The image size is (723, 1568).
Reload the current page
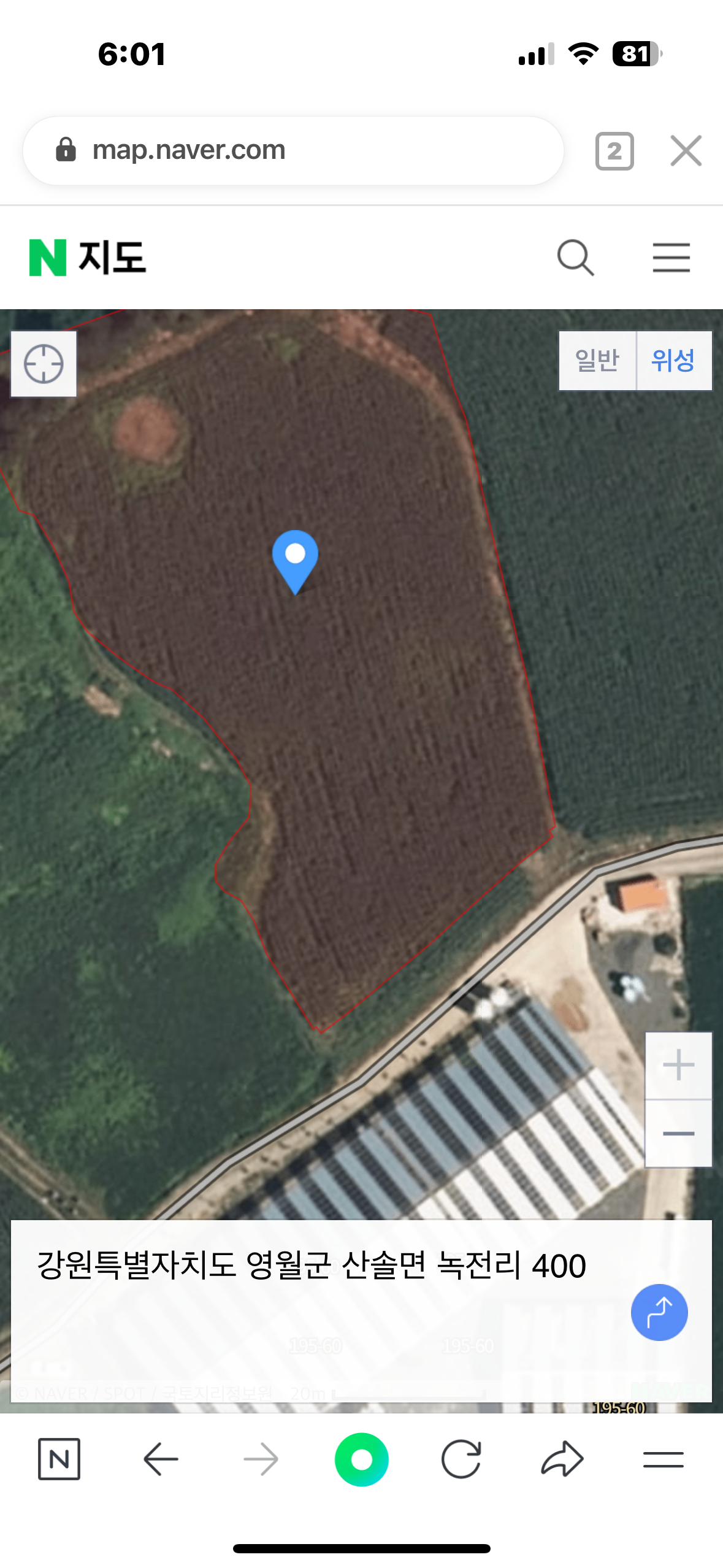[x=461, y=1459]
